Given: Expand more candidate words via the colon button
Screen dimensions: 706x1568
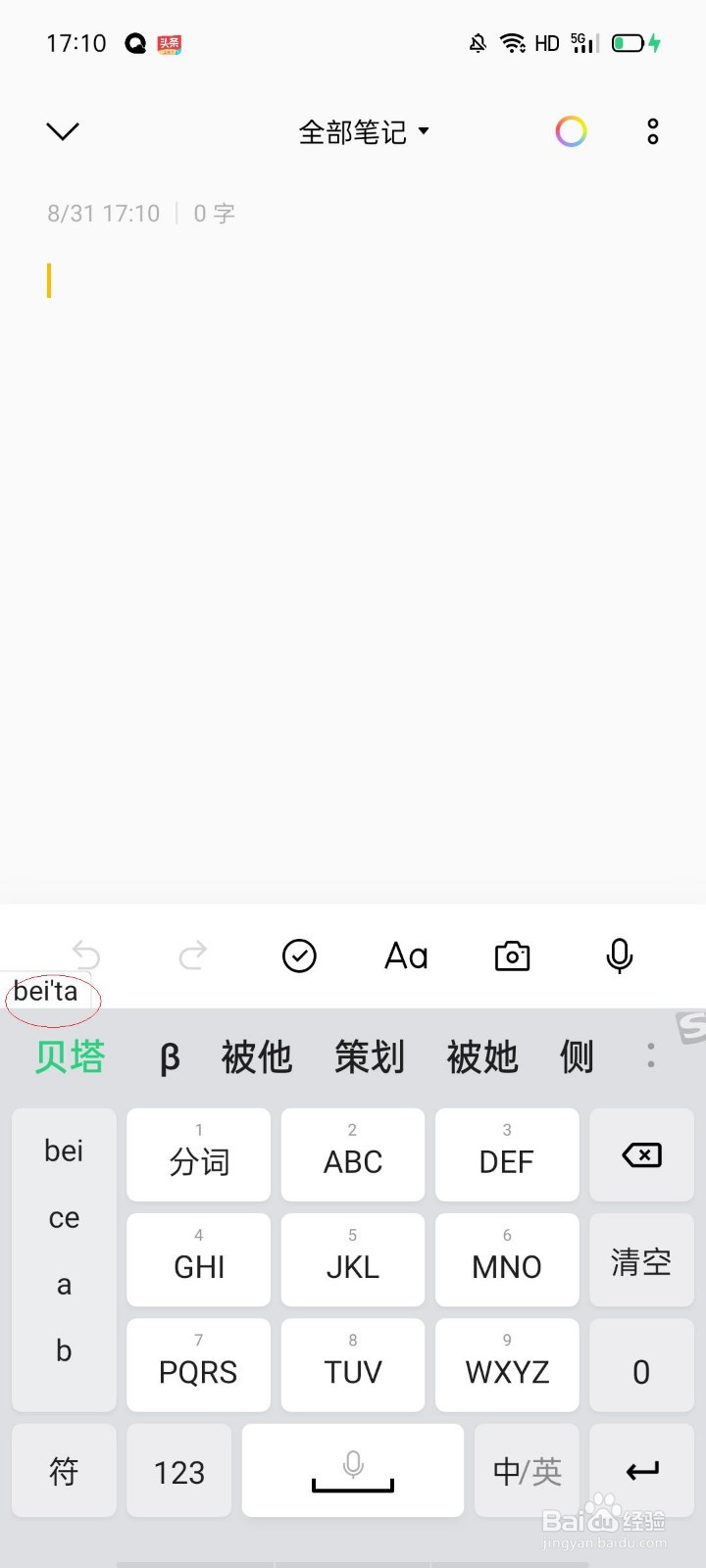Looking at the screenshot, I should click(x=650, y=1055).
